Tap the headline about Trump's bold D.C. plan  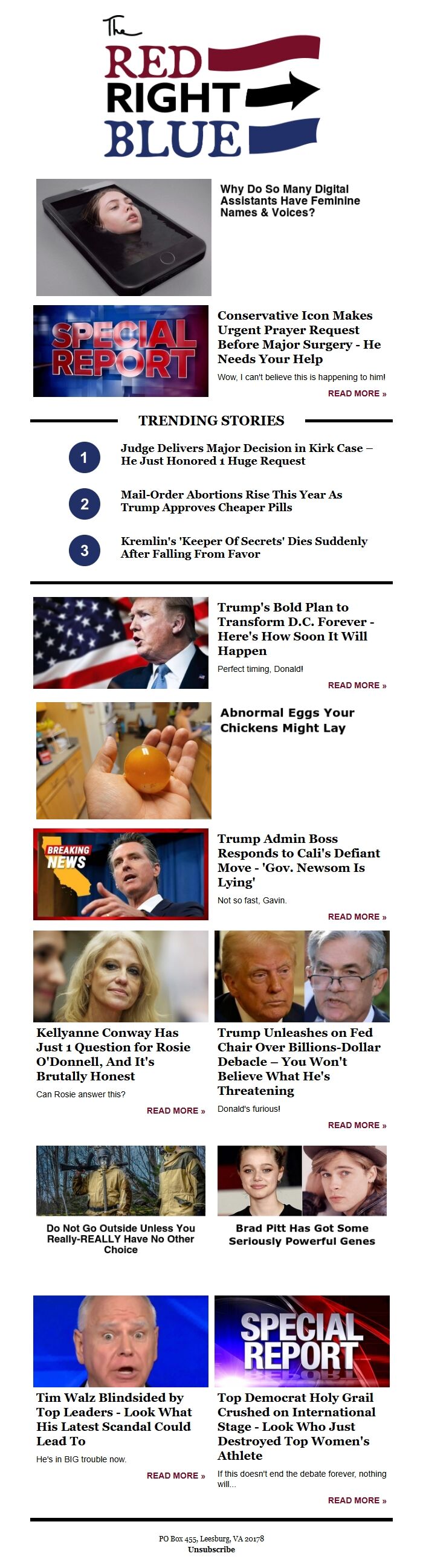click(x=295, y=629)
